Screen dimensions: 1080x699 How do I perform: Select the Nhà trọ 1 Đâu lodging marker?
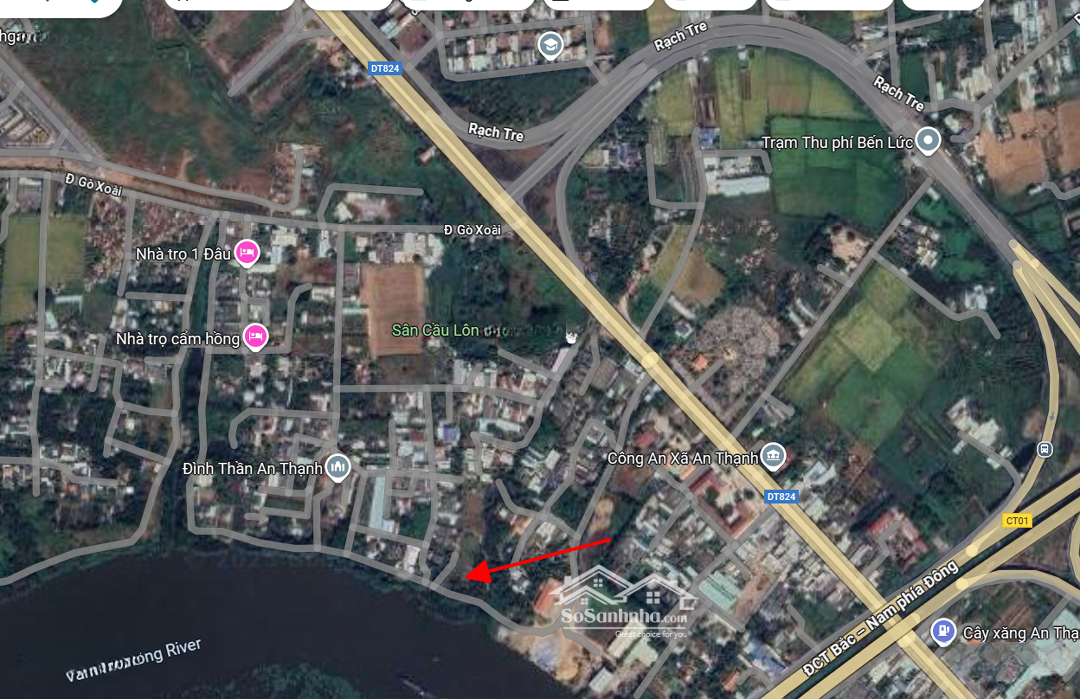click(247, 253)
